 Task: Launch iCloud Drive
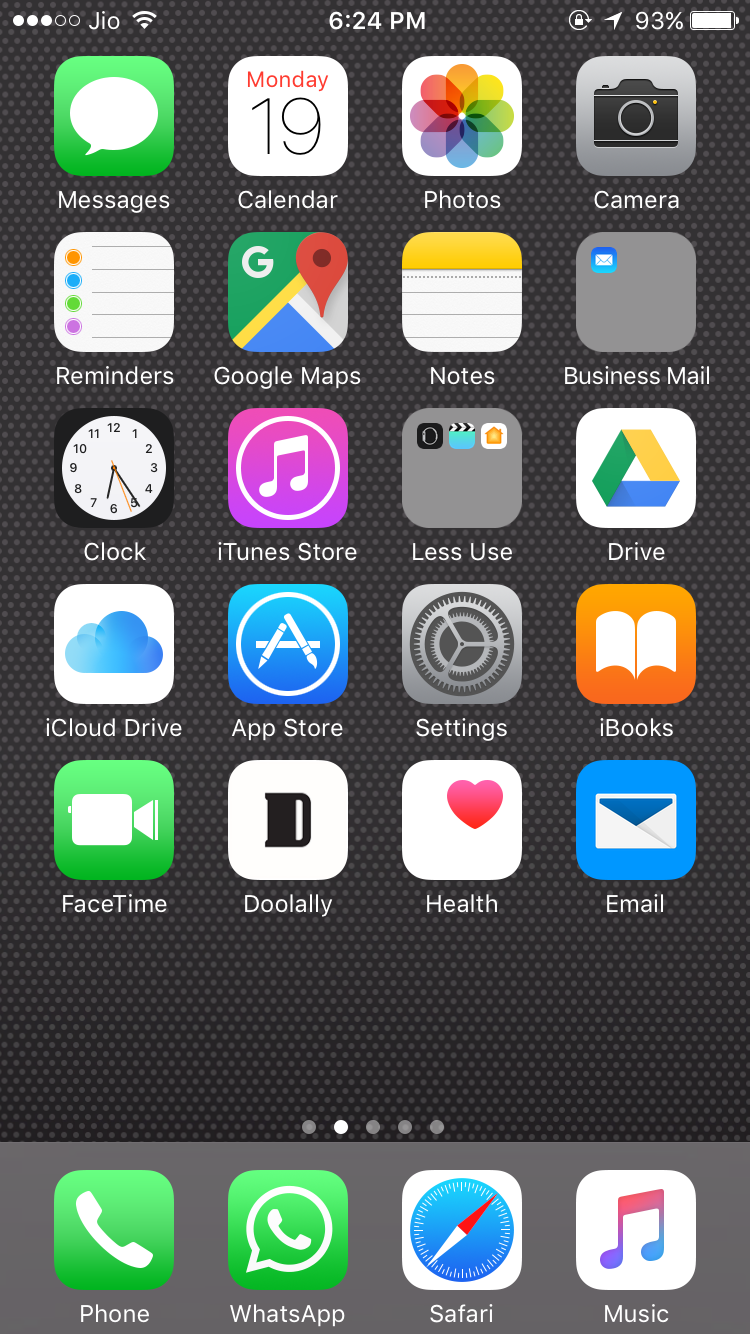[x=114, y=644]
